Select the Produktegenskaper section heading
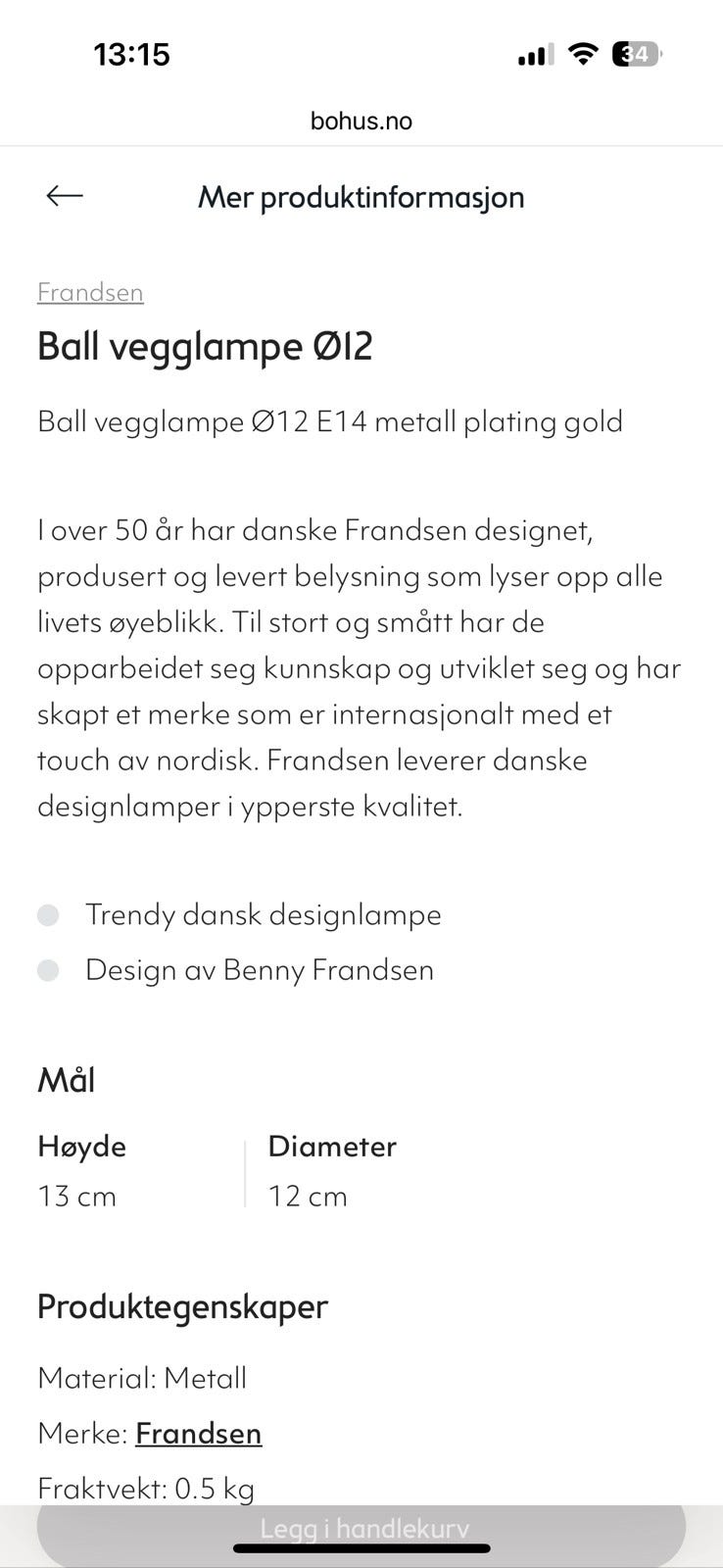 (182, 1305)
